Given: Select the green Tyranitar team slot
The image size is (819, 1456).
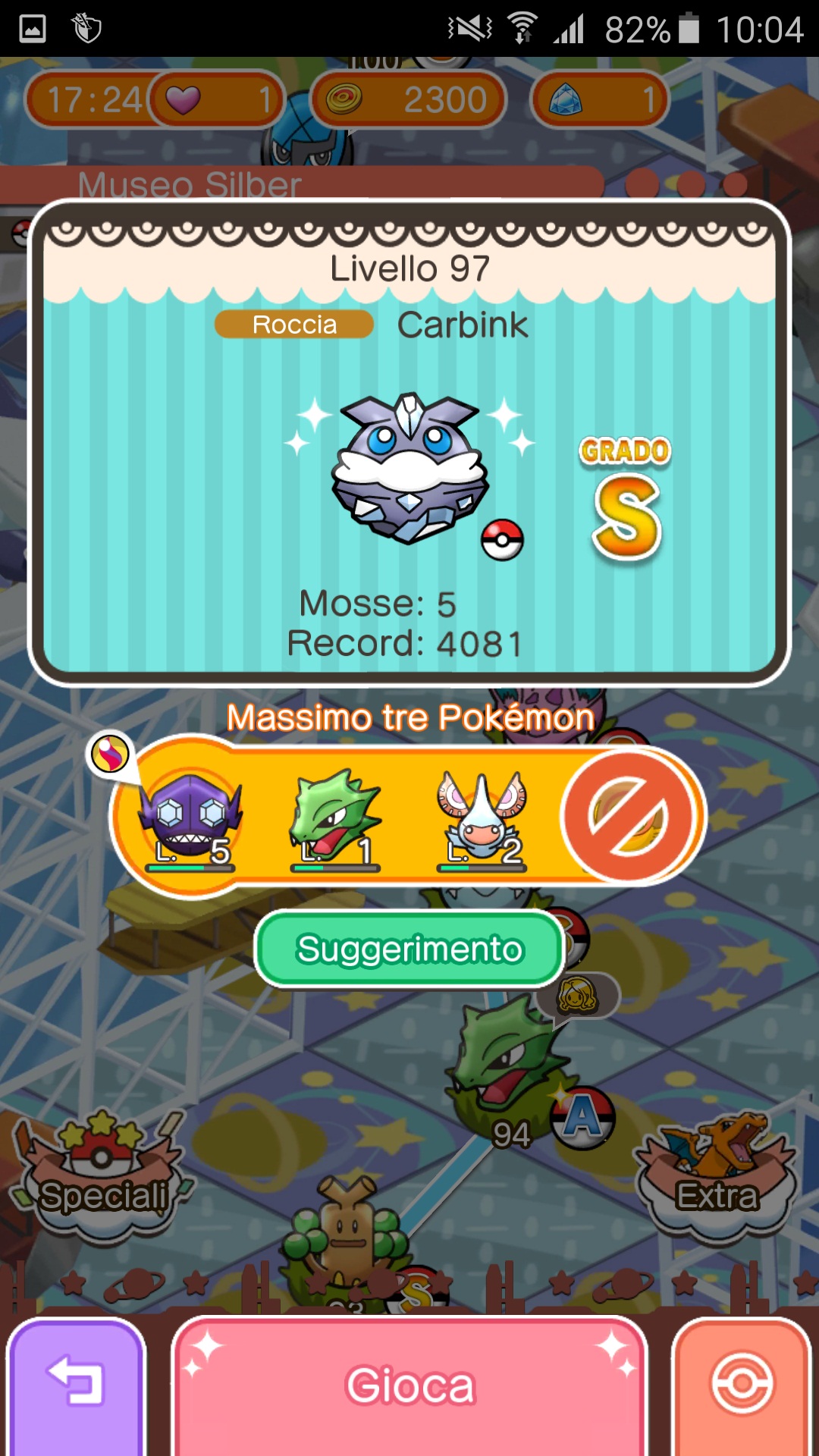Looking at the screenshot, I should click(334, 819).
